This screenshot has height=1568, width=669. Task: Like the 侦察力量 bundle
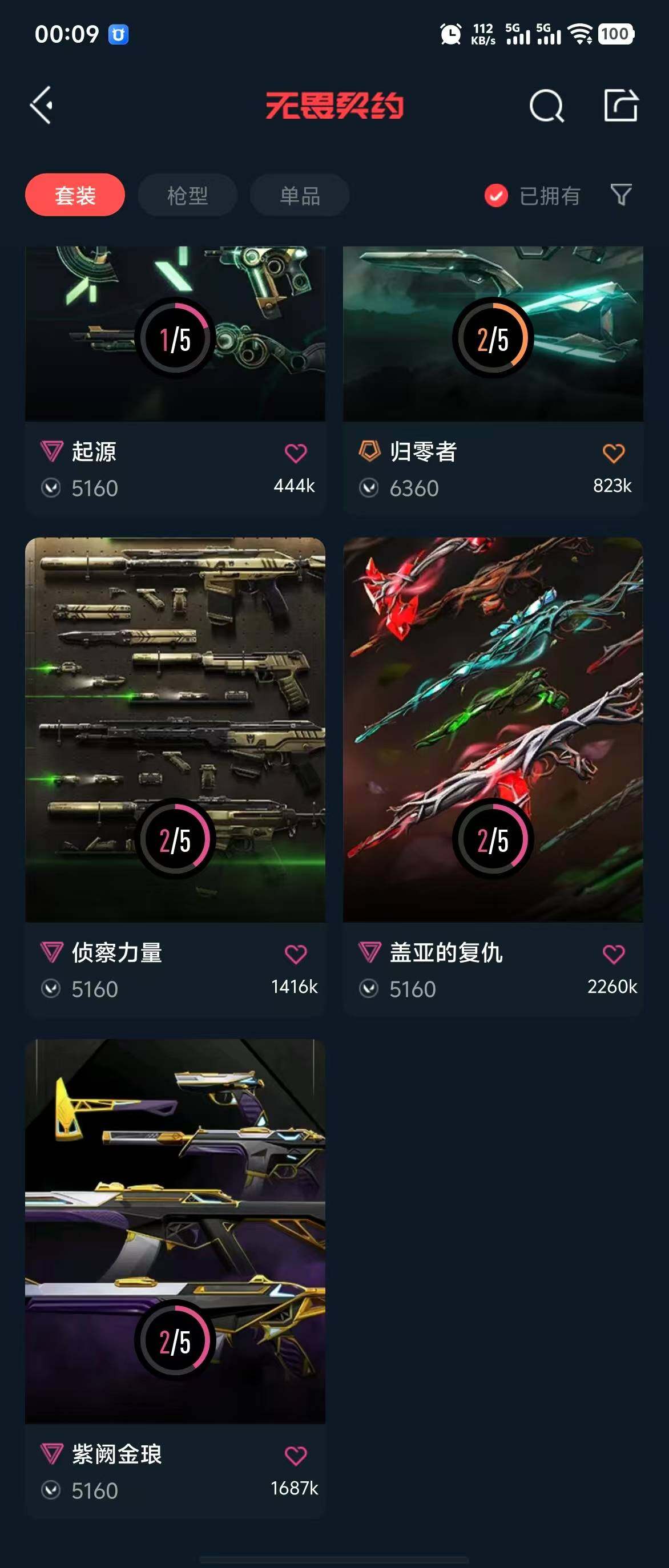296,954
